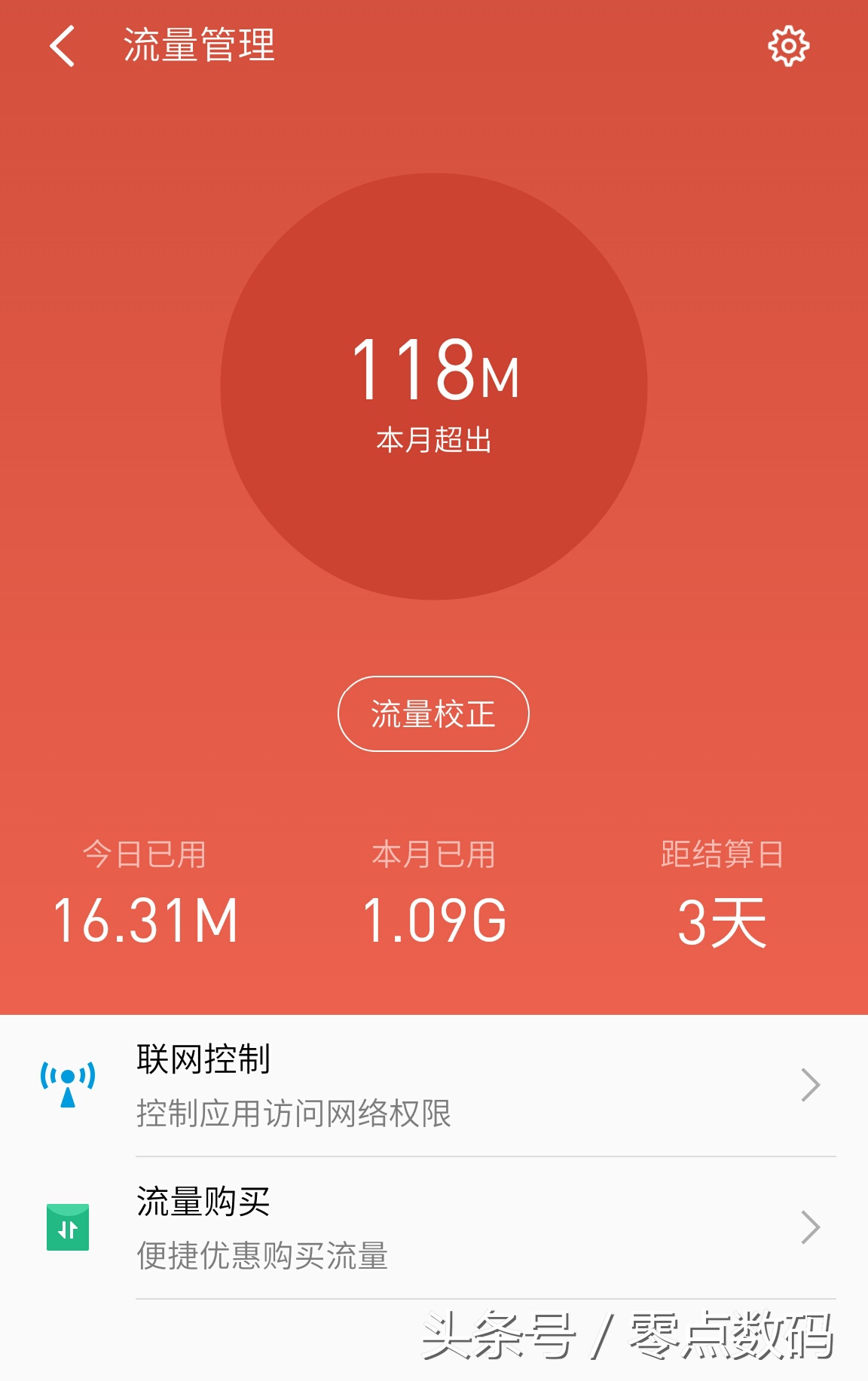The width and height of the screenshot is (868, 1381).
Task: Enable data usage correction
Action: [434, 713]
